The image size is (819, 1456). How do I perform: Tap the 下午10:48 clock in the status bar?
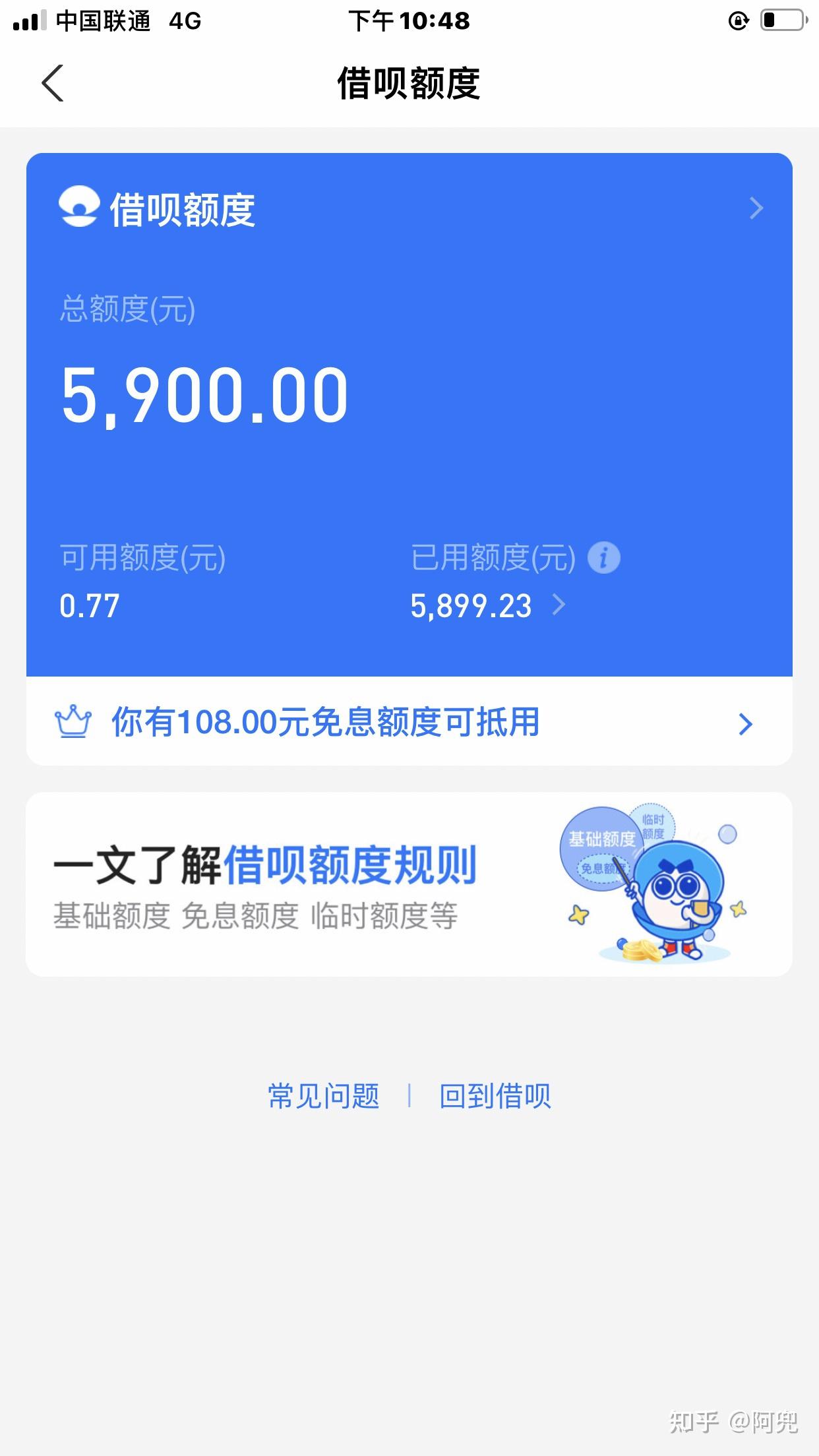pyautogui.click(x=409, y=20)
